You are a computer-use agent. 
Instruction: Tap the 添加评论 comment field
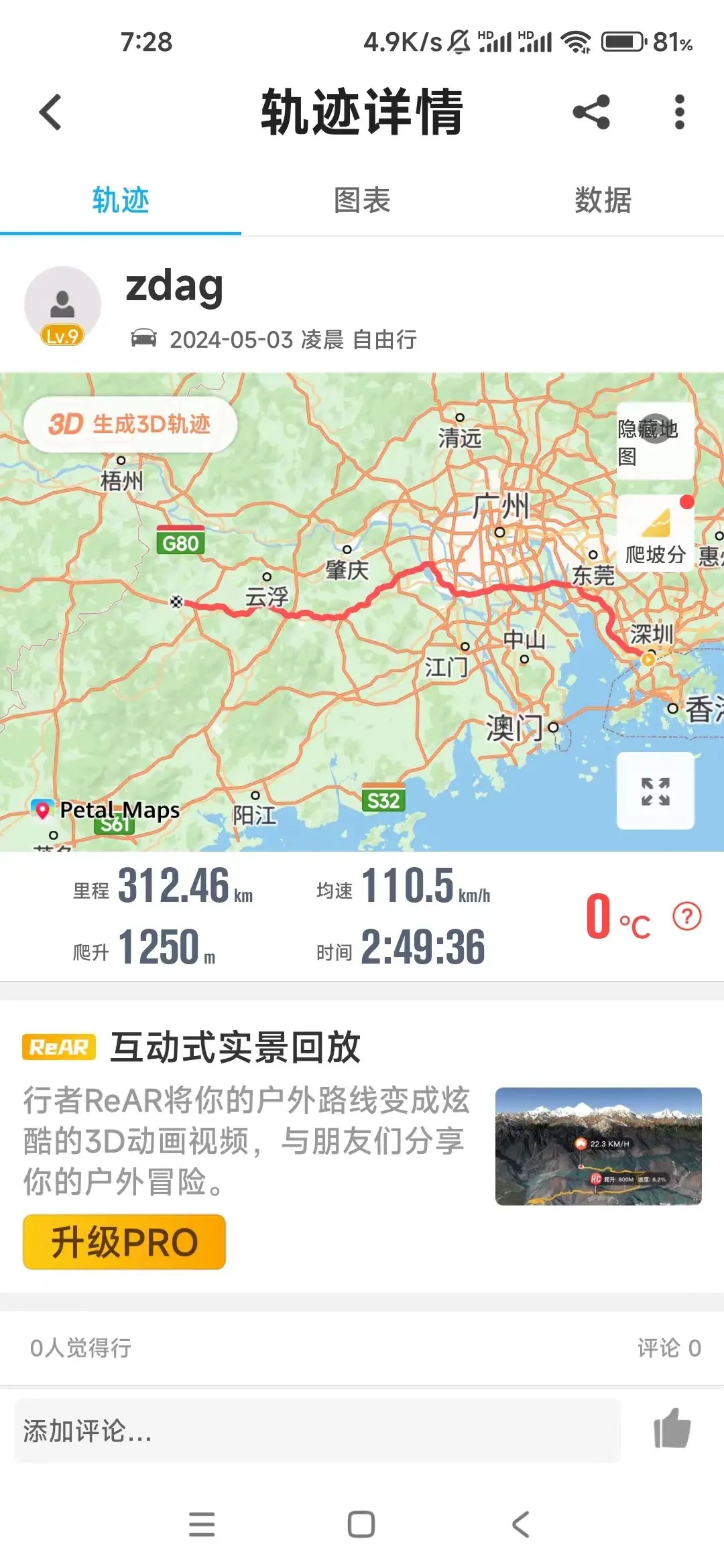317,1431
